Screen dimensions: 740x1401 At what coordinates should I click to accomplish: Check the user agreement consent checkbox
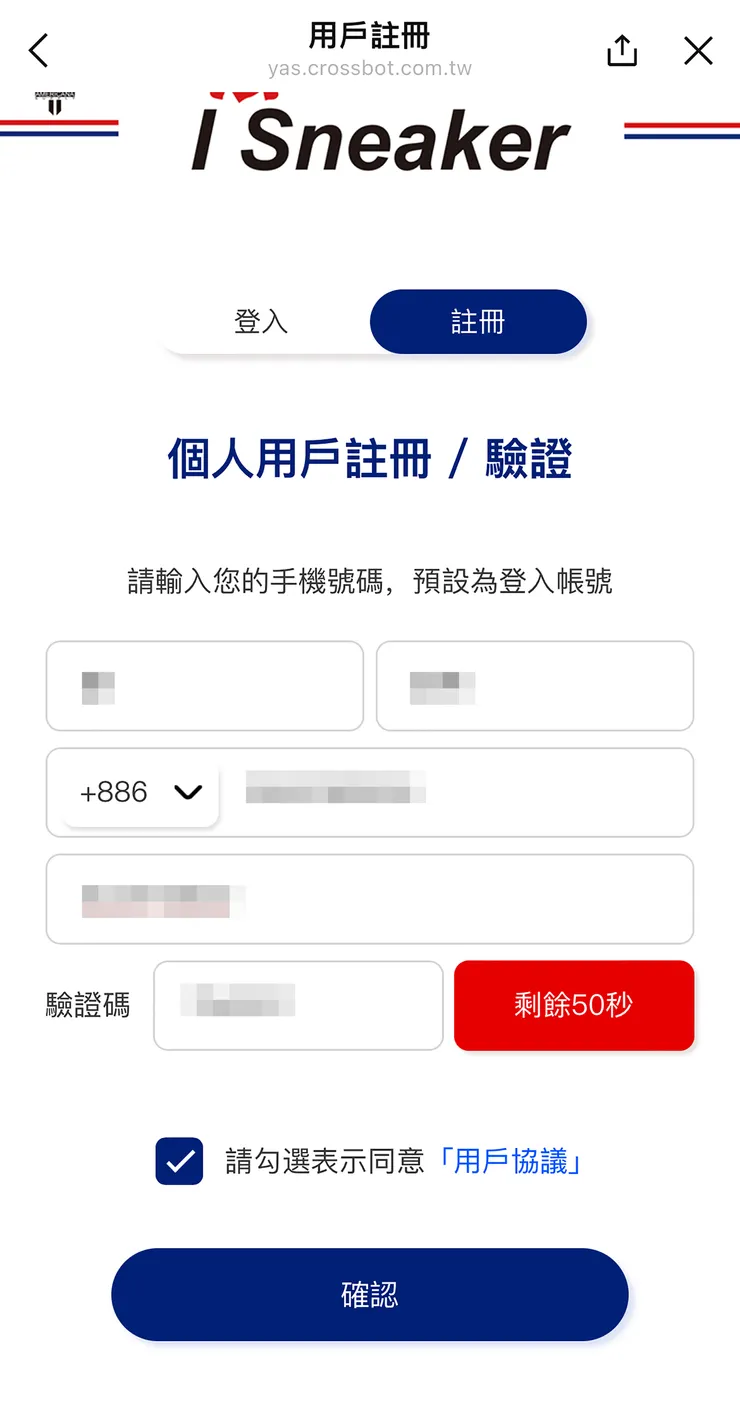pyautogui.click(x=178, y=1161)
